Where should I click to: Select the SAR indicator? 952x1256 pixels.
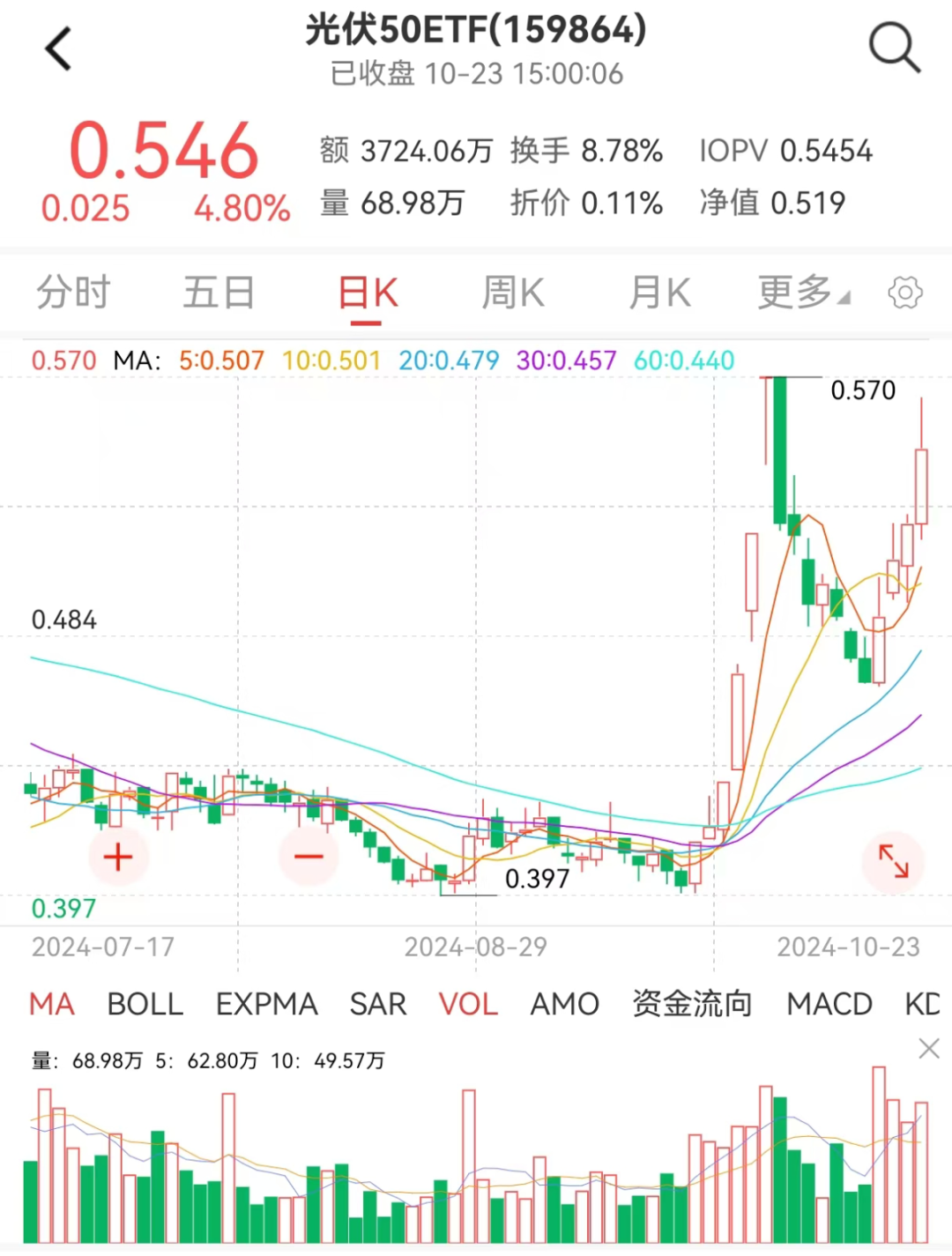click(x=378, y=1004)
